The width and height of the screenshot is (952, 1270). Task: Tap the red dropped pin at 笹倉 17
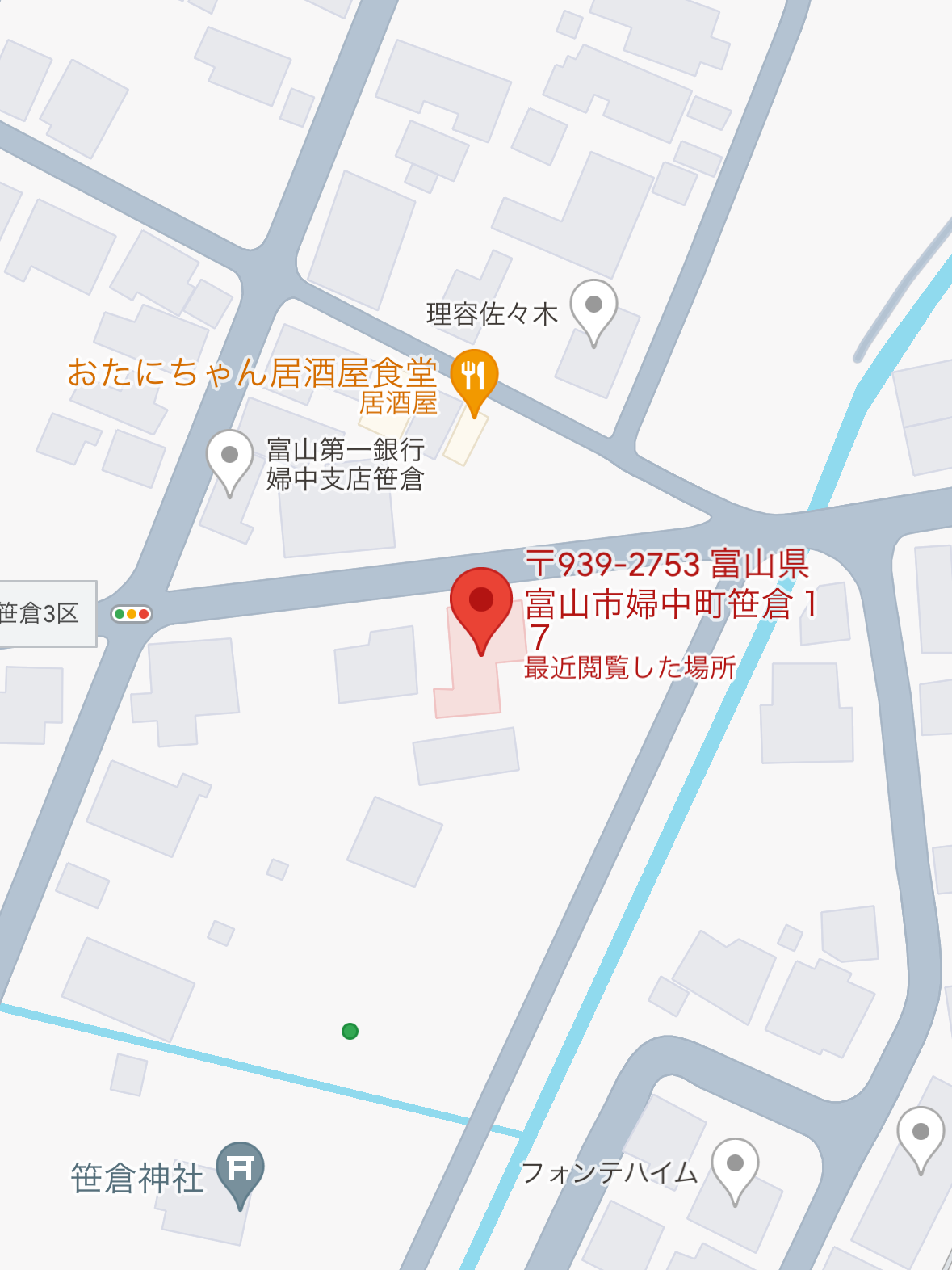click(x=481, y=601)
